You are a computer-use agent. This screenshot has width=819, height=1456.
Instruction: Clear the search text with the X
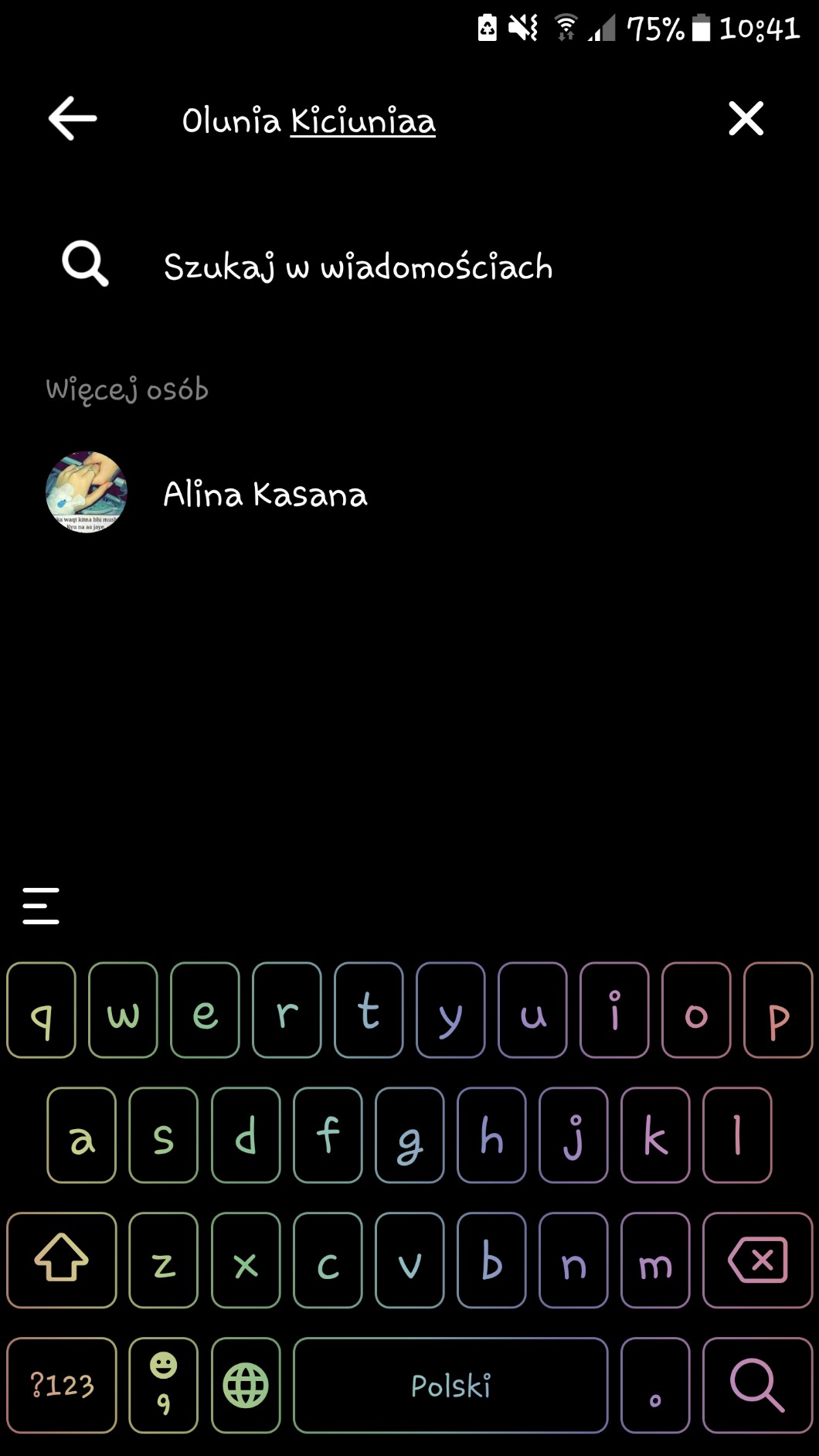(x=746, y=118)
